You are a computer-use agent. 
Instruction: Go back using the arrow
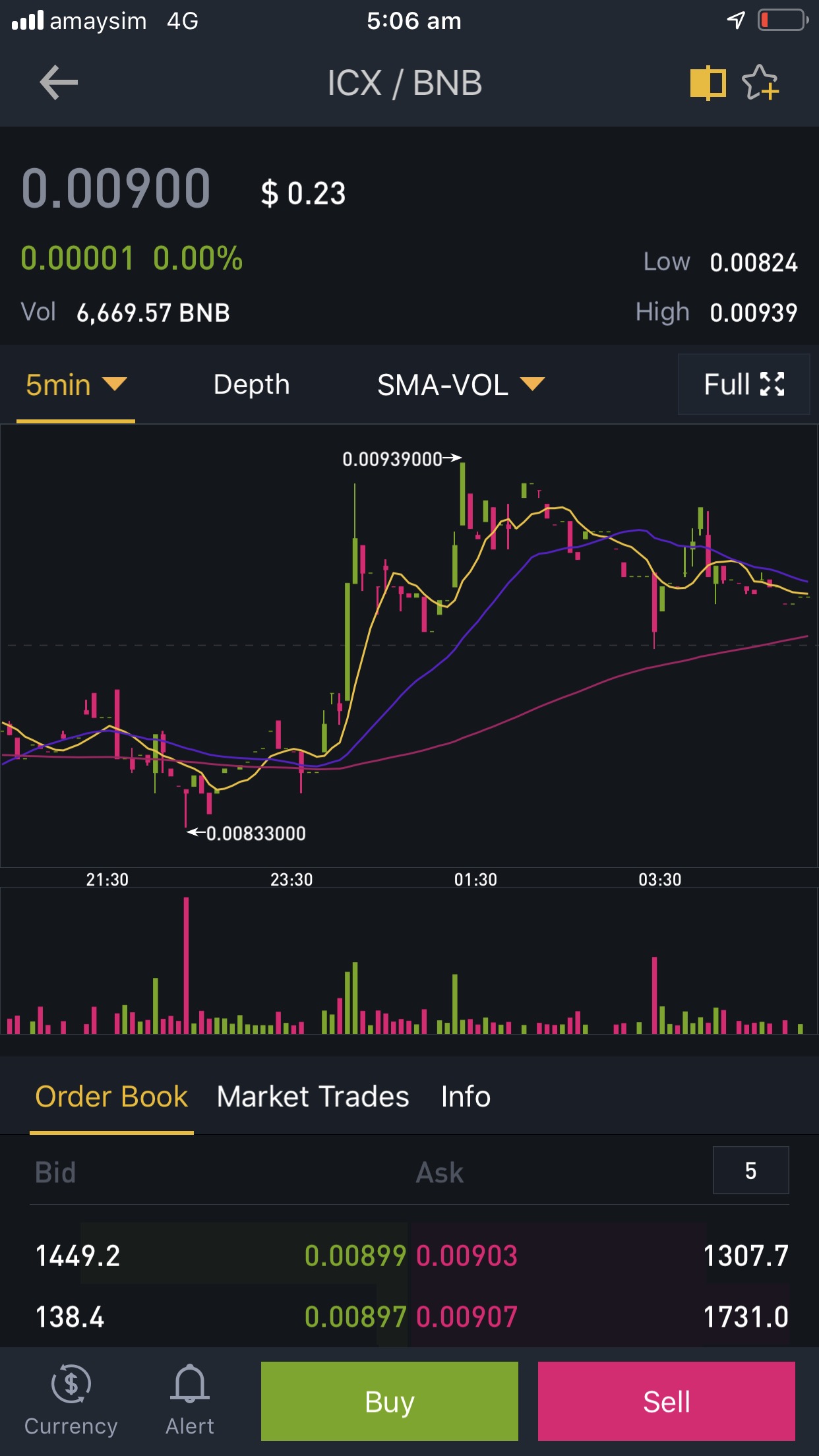[x=59, y=83]
